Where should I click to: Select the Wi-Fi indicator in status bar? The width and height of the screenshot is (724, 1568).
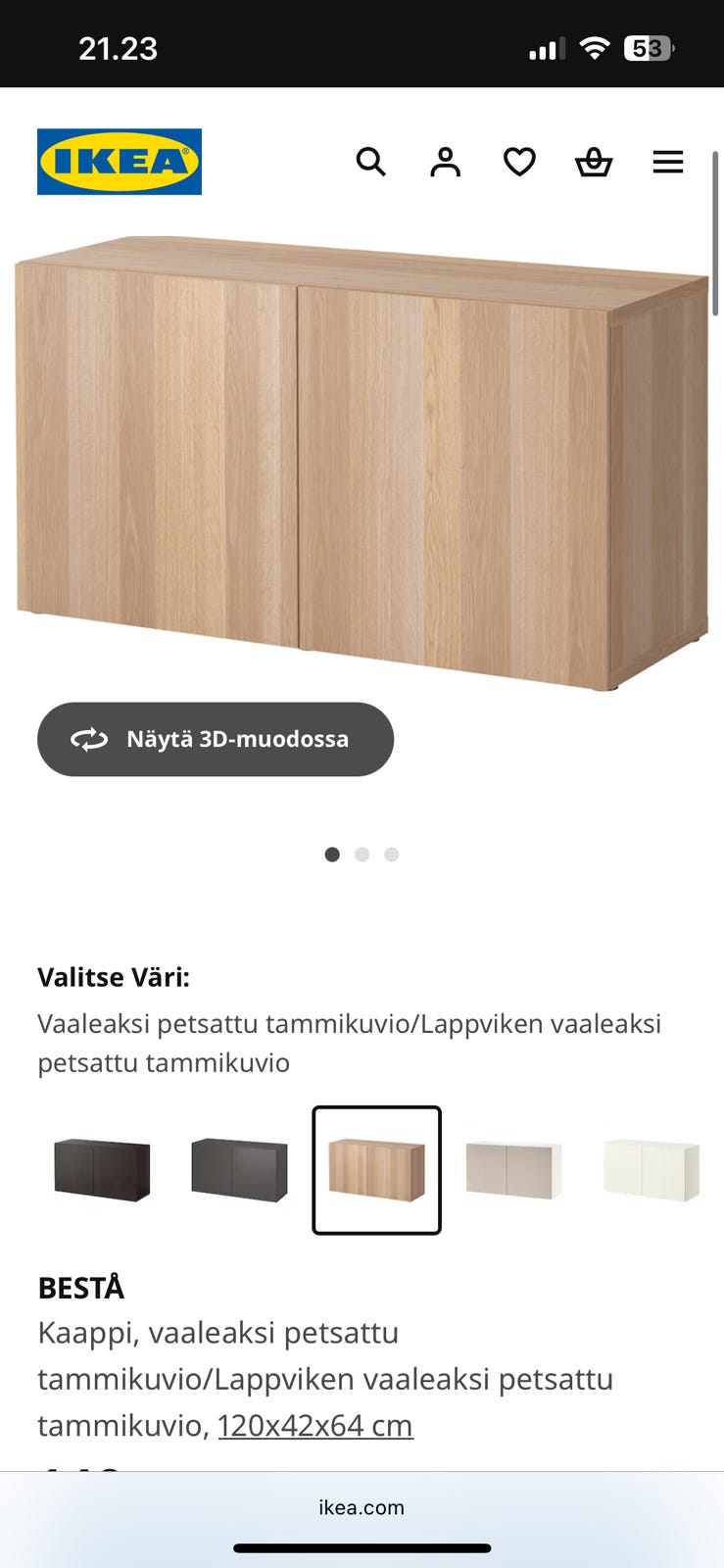point(598,44)
